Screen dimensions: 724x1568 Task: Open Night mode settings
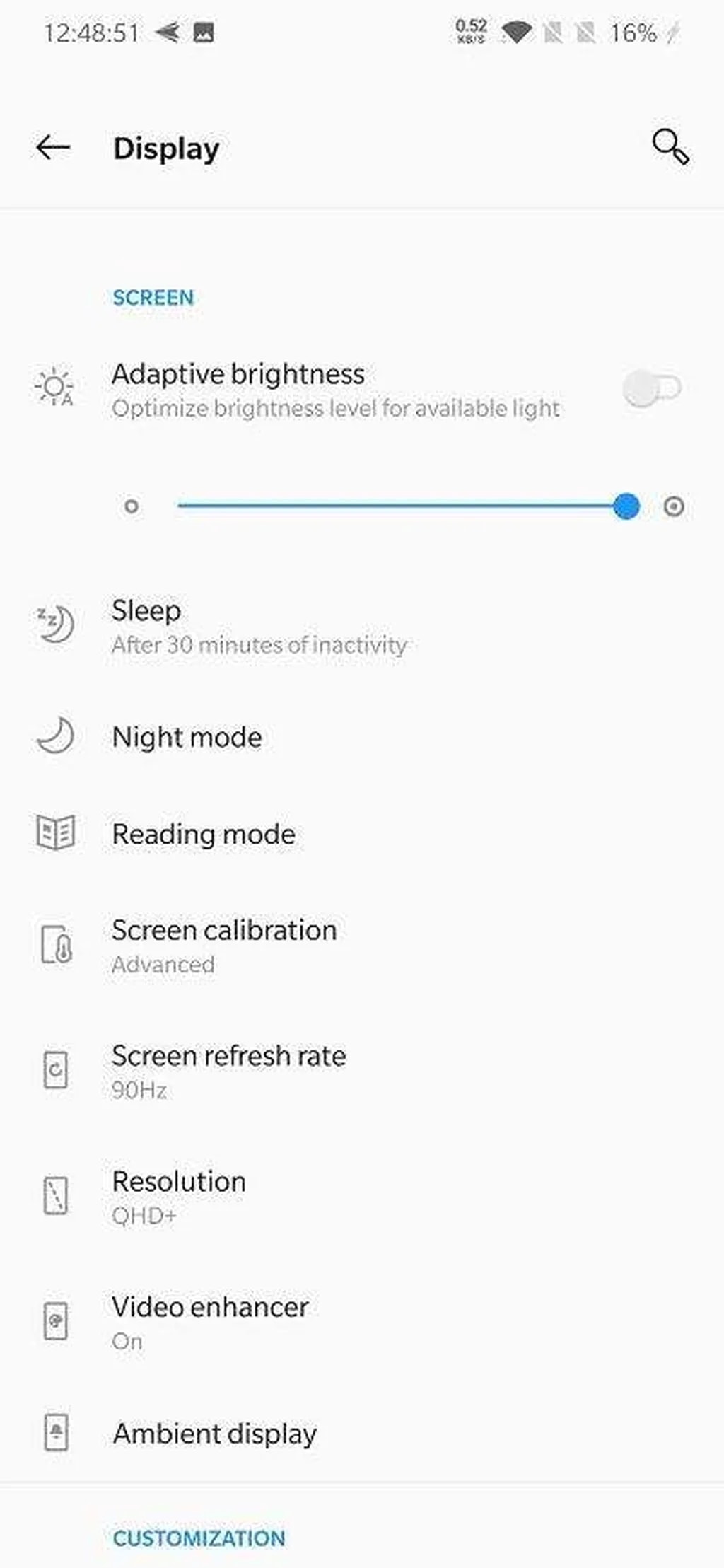pyautogui.click(x=187, y=737)
